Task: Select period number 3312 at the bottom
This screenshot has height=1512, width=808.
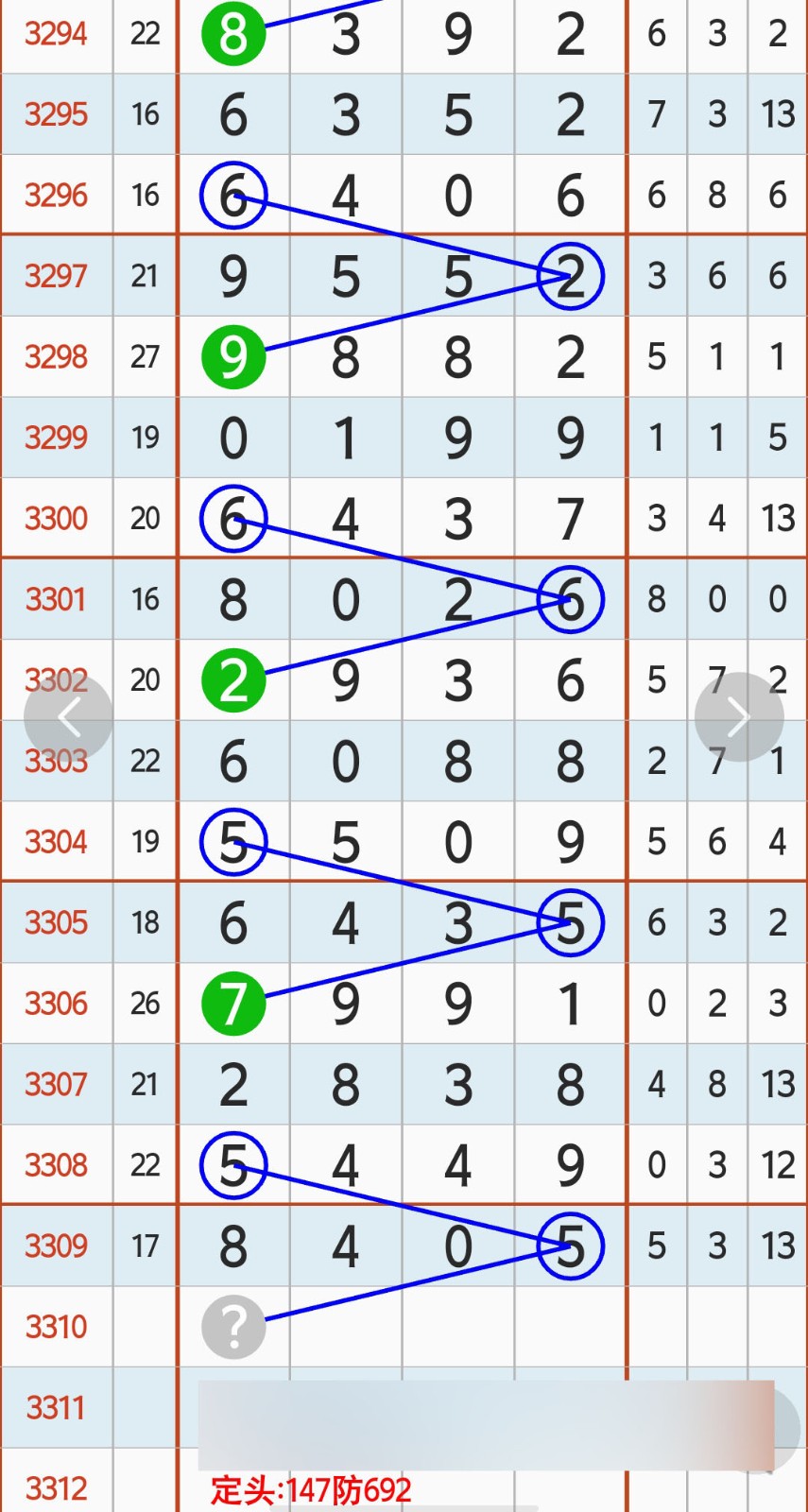Action: [x=57, y=1488]
